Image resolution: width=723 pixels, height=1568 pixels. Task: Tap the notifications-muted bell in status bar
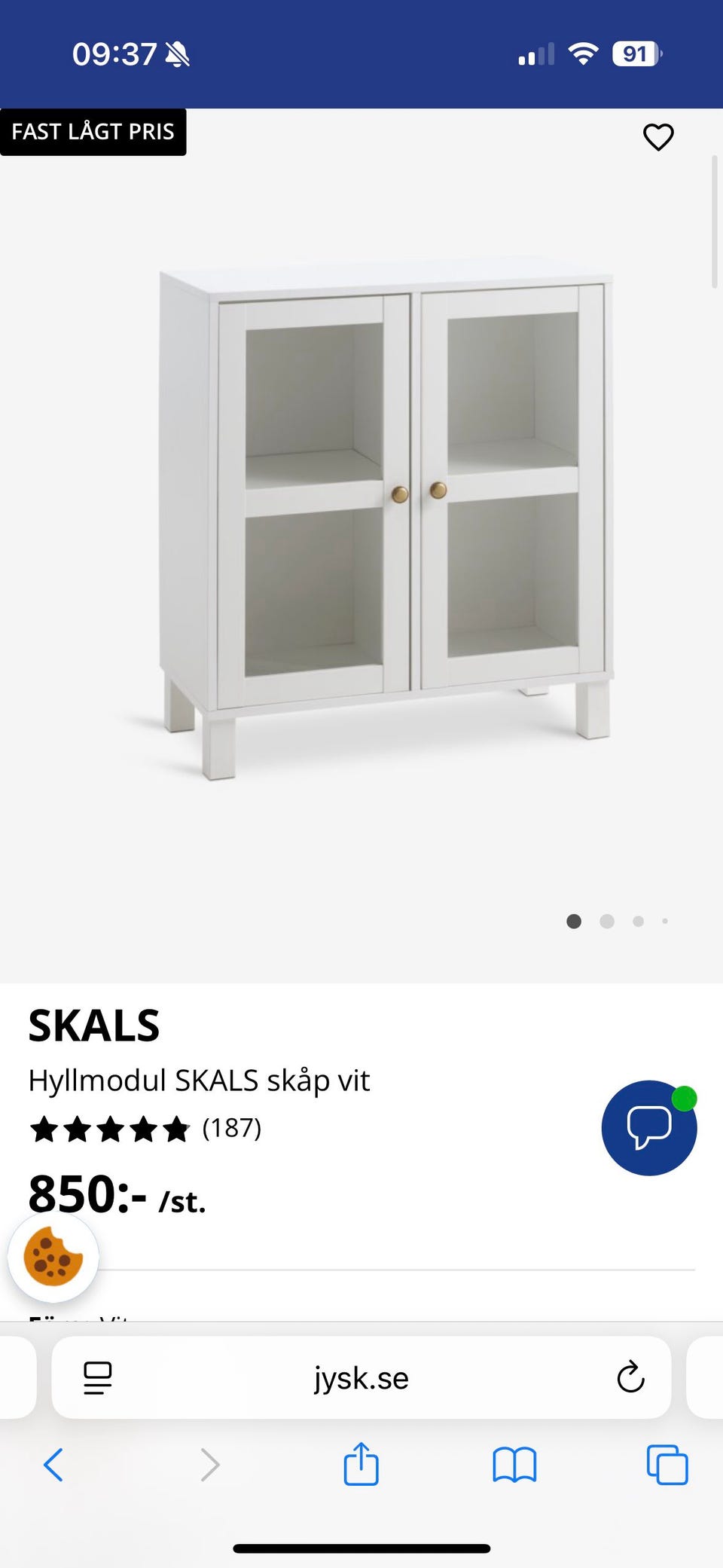tap(178, 53)
